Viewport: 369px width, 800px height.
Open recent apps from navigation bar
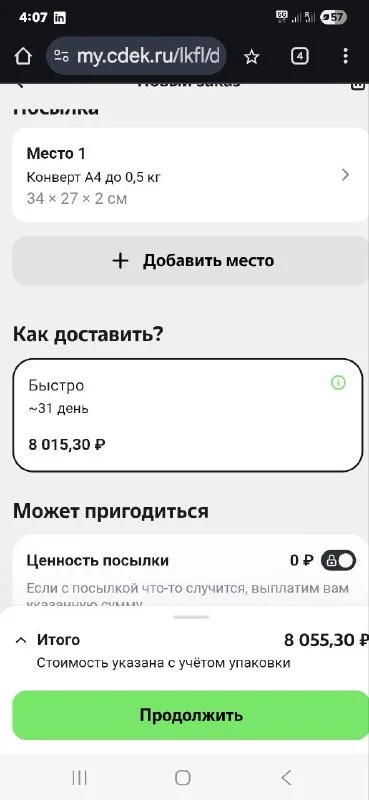point(80,778)
